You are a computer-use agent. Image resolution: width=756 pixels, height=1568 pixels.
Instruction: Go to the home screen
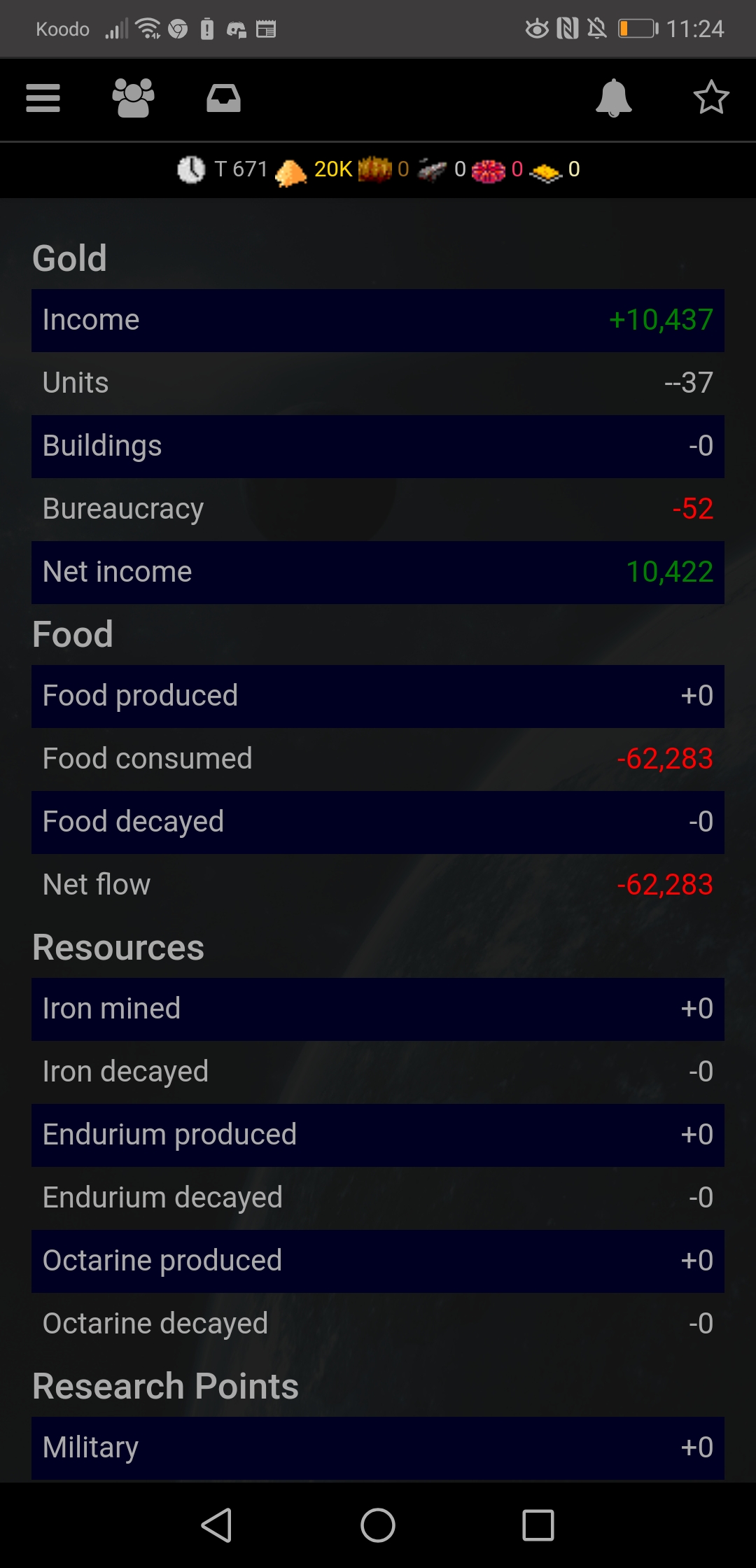(x=378, y=1525)
